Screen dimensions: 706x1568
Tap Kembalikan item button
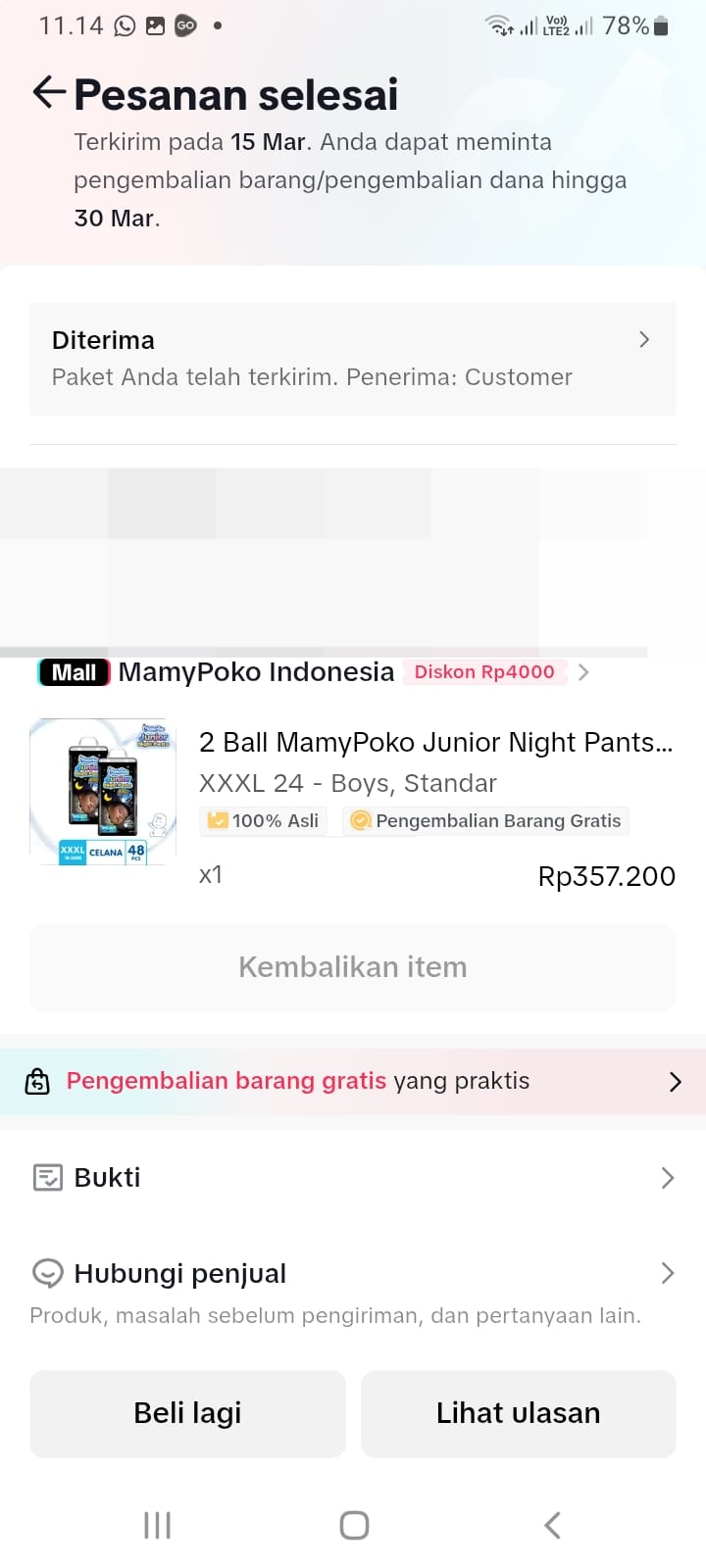pyautogui.click(x=353, y=967)
